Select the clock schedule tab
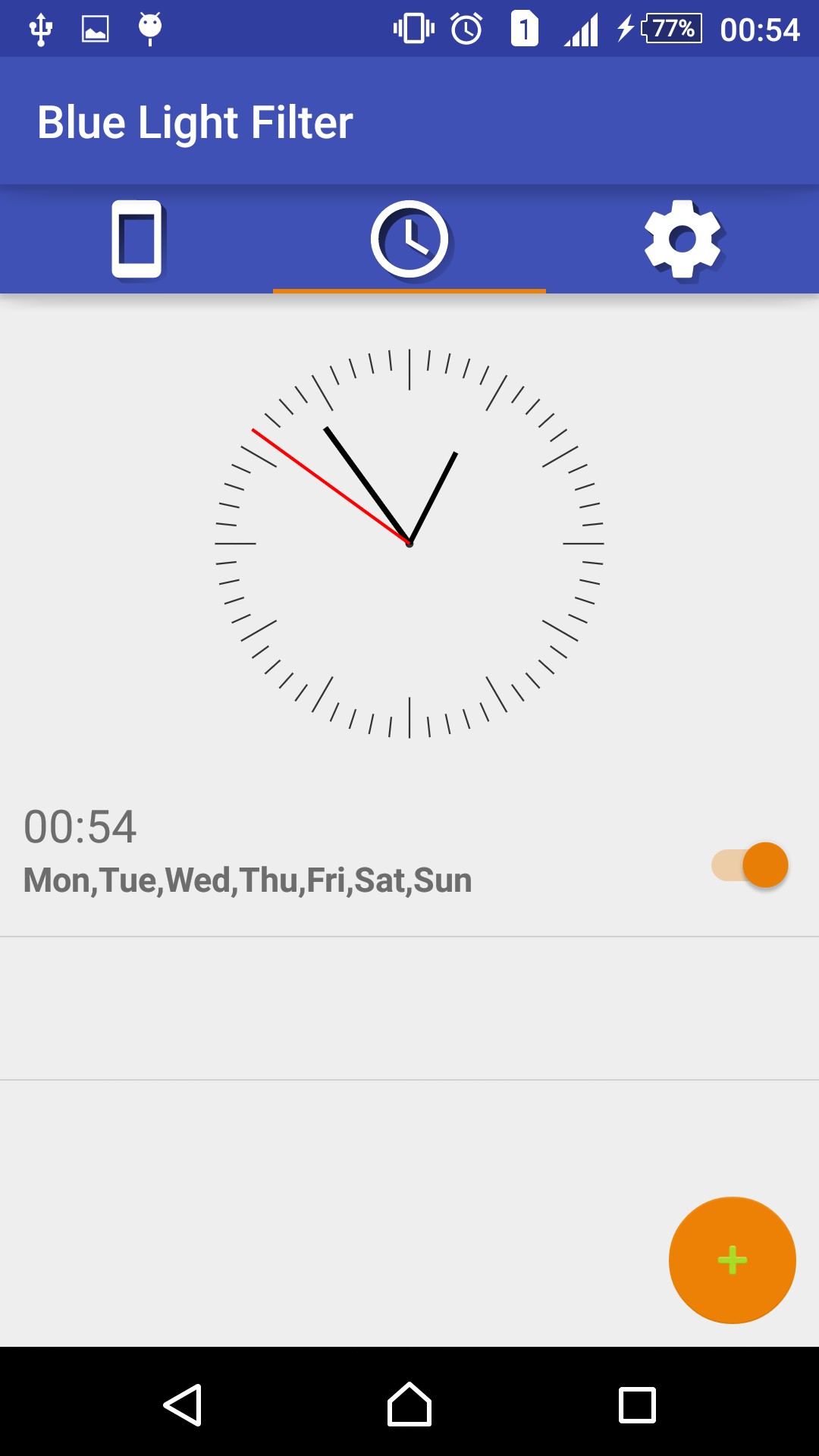 point(409,239)
